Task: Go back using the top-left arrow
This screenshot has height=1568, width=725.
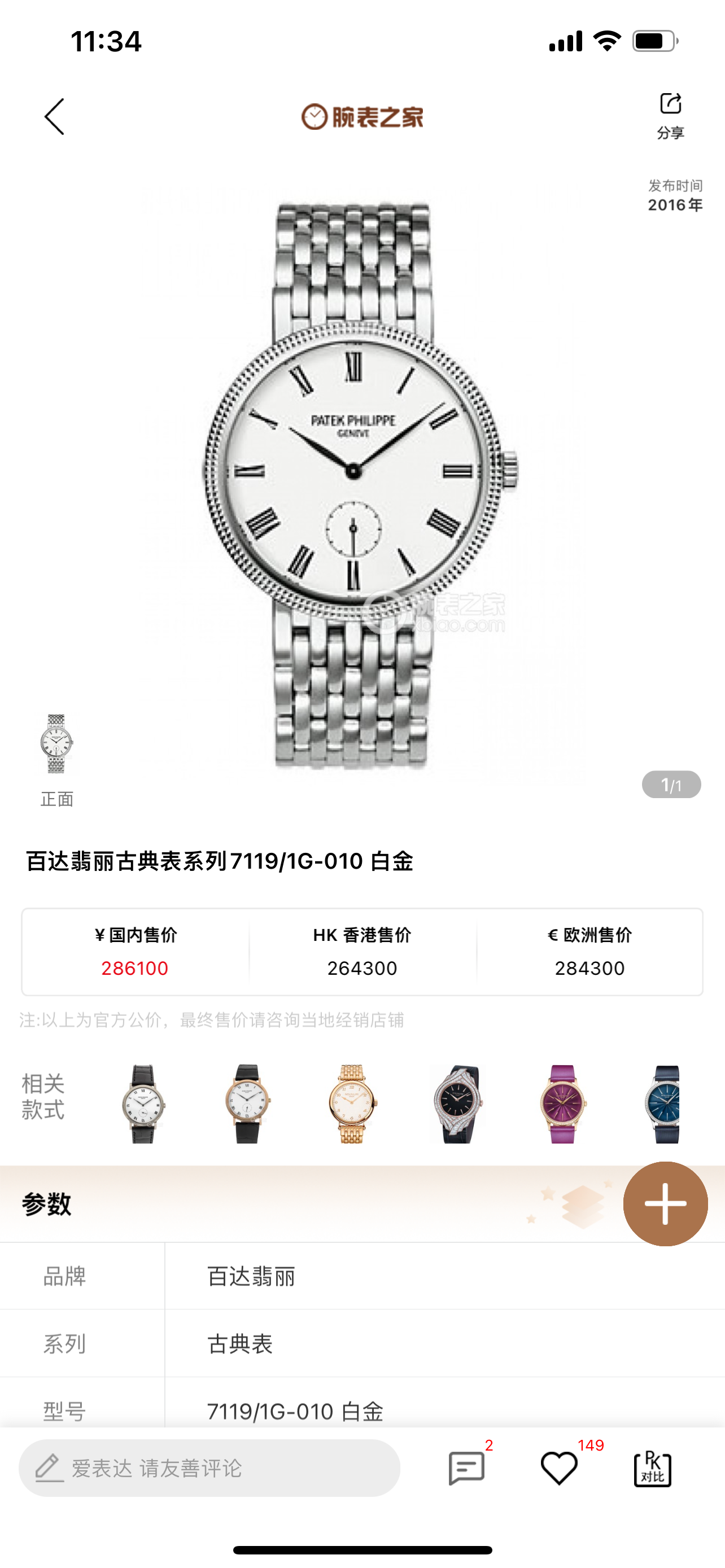Action: point(54,116)
